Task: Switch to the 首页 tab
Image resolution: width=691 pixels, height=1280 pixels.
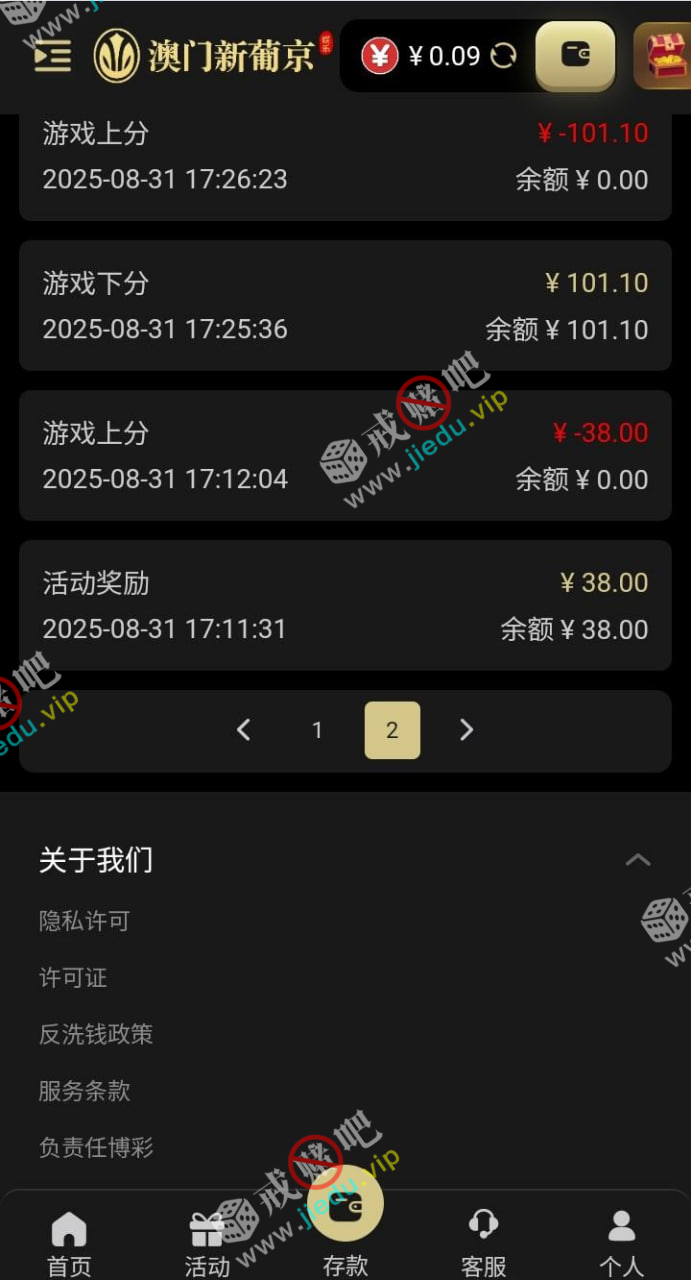Action: [69, 1242]
